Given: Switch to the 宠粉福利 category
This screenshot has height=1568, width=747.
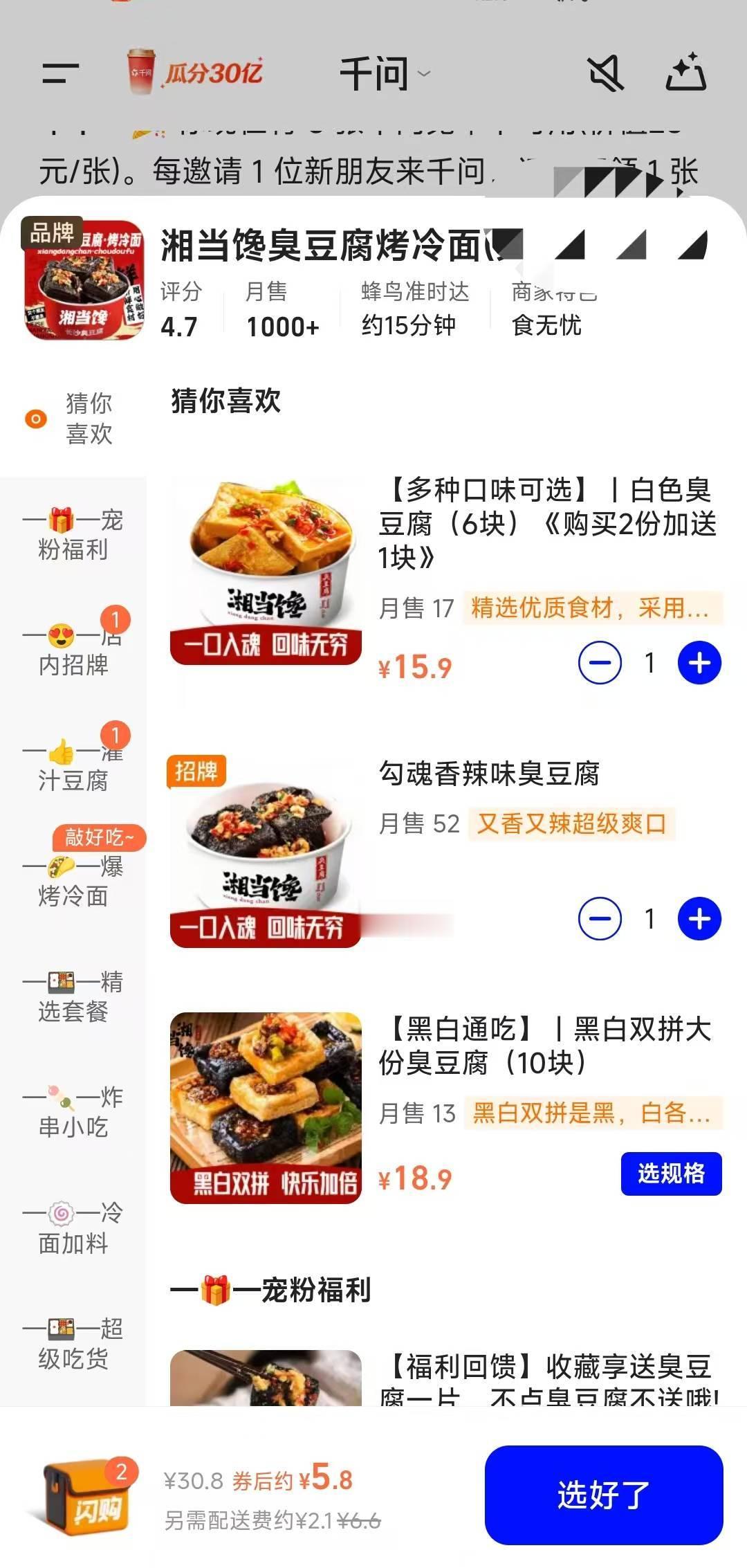Looking at the screenshot, I should [x=73, y=535].
